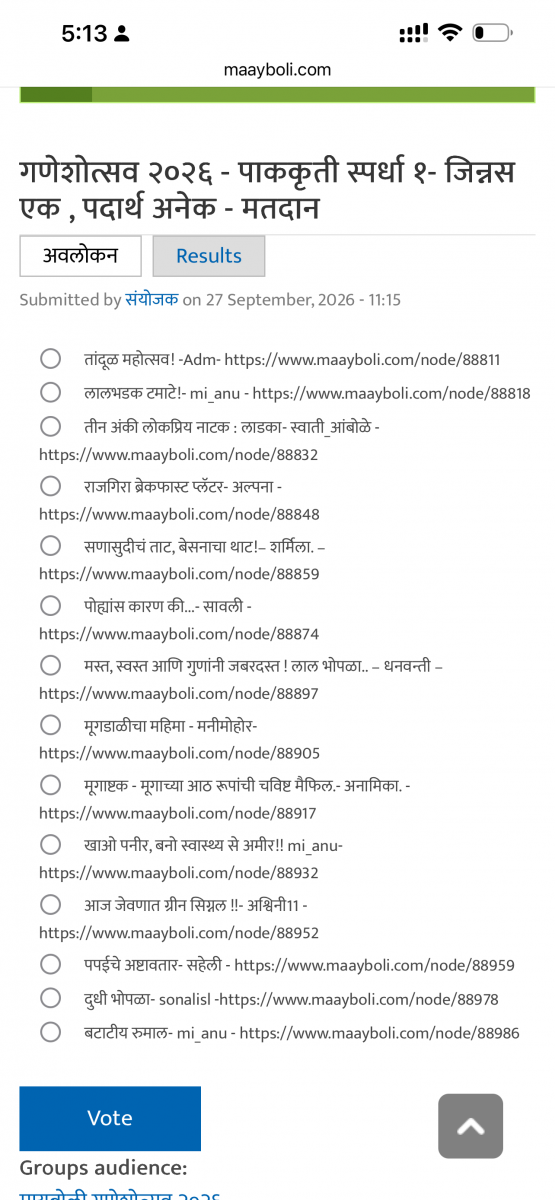Switch to the Results tab

coord(209,256)
